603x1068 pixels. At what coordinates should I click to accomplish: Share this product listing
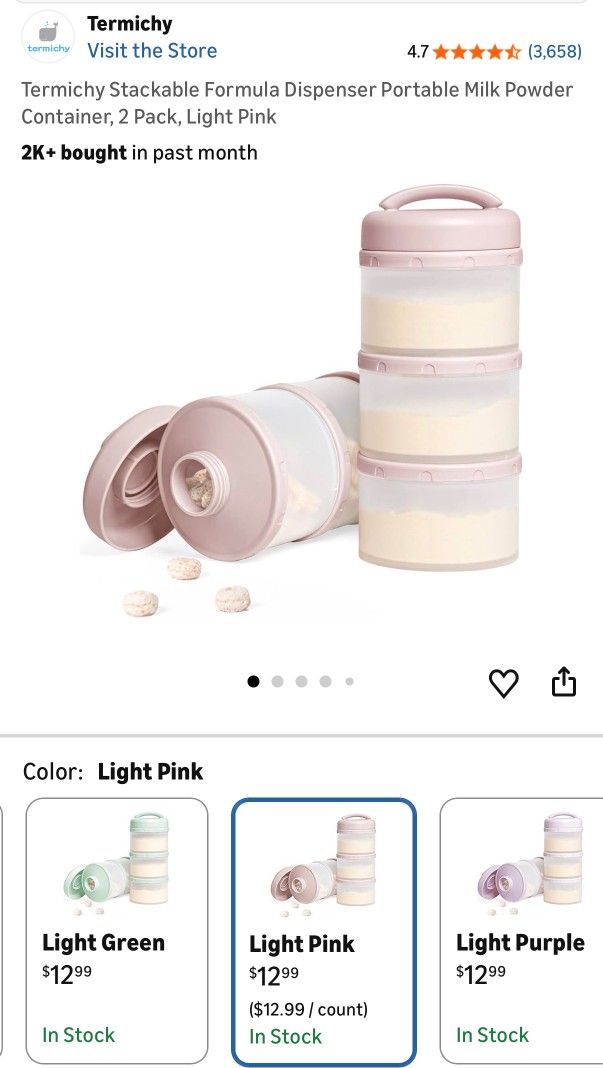click(x=563, y=682)
